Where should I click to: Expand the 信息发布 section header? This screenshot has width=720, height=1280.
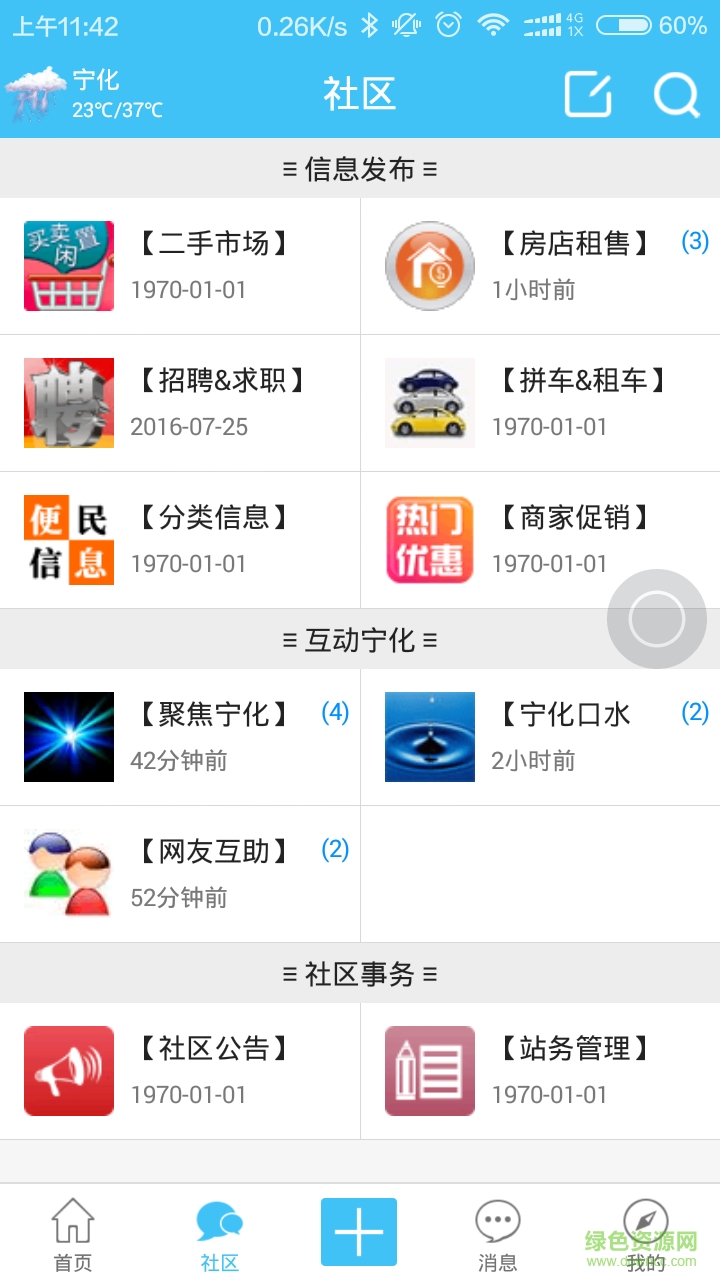360,168
